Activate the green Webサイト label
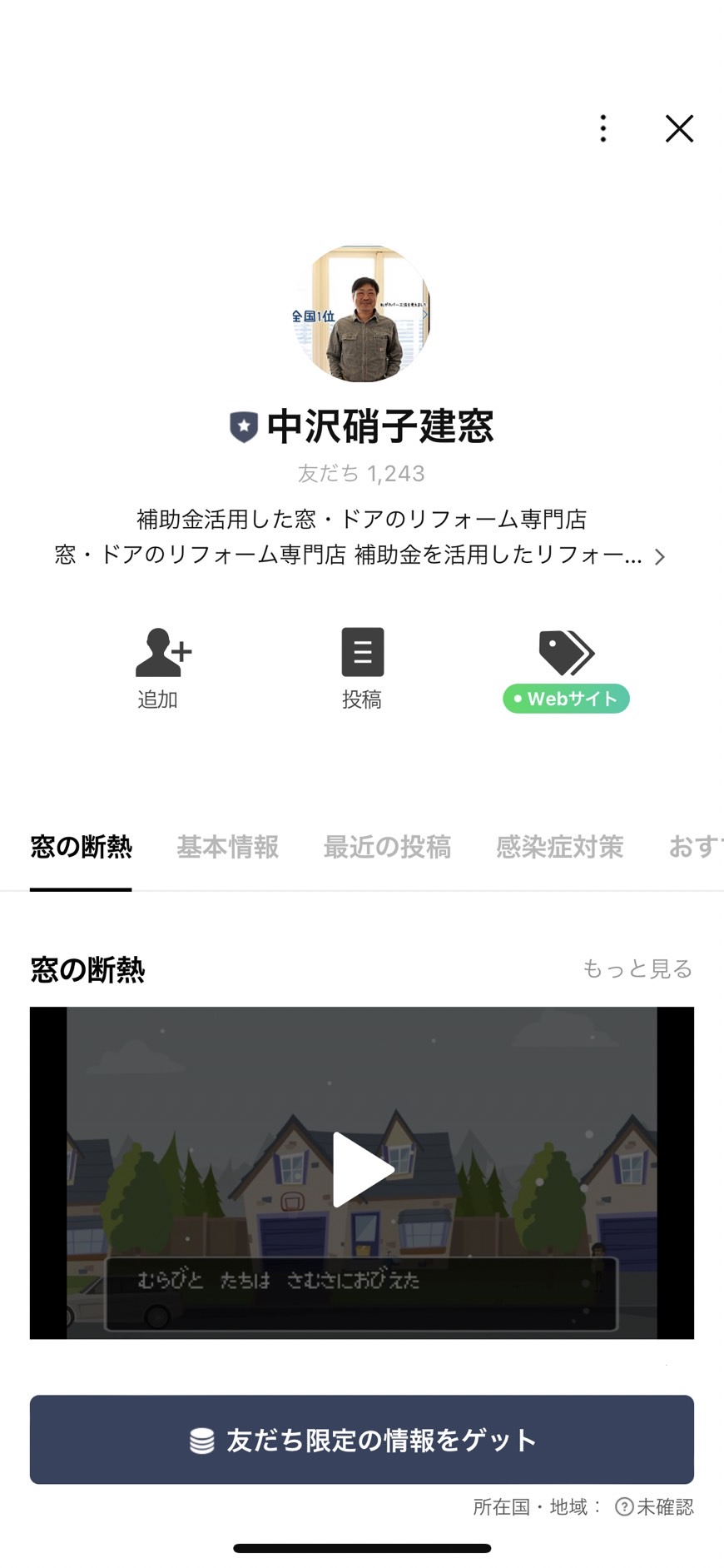 pos(564,699)
